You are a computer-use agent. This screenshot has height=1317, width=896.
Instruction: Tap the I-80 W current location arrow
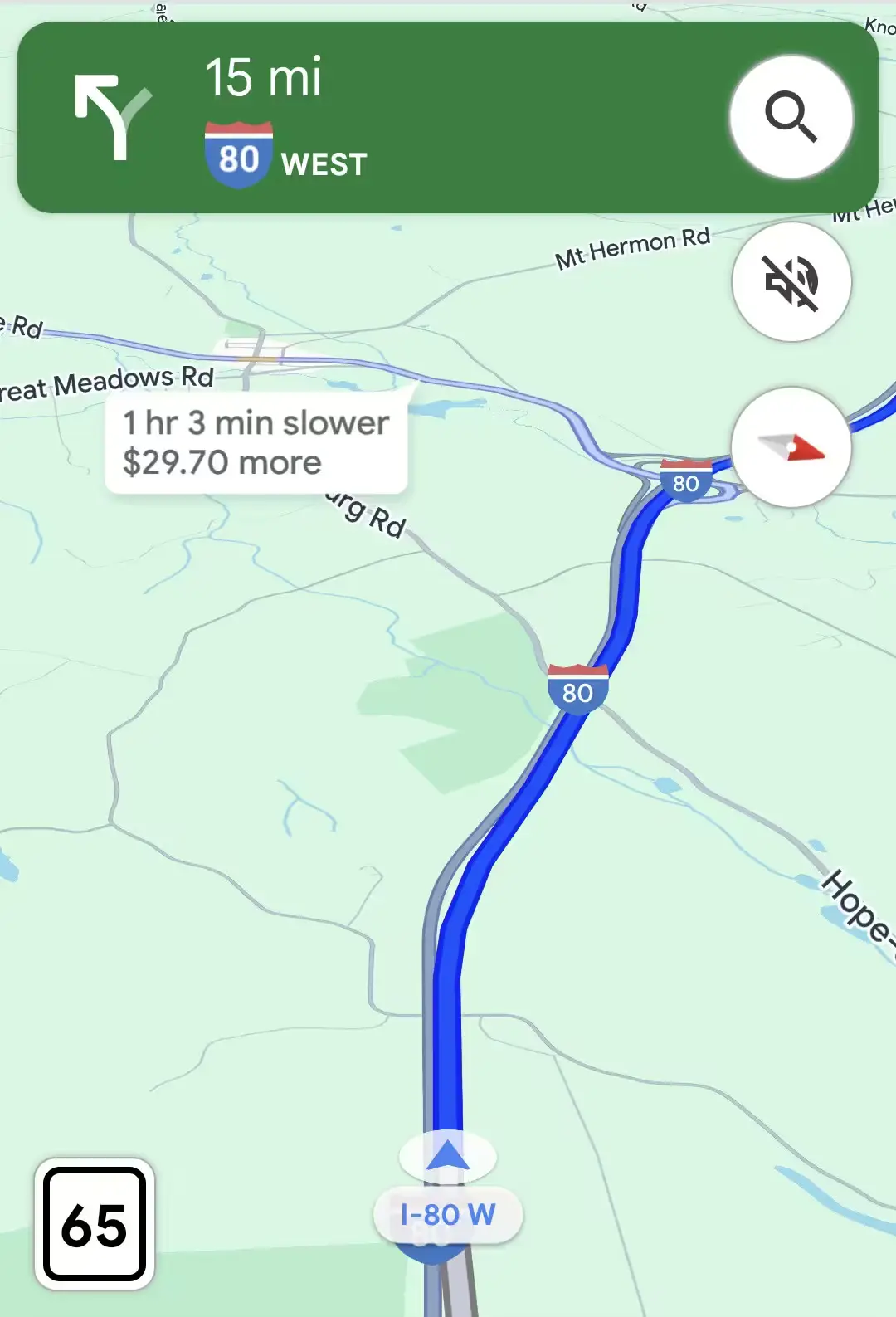(x=447, y=1155)
